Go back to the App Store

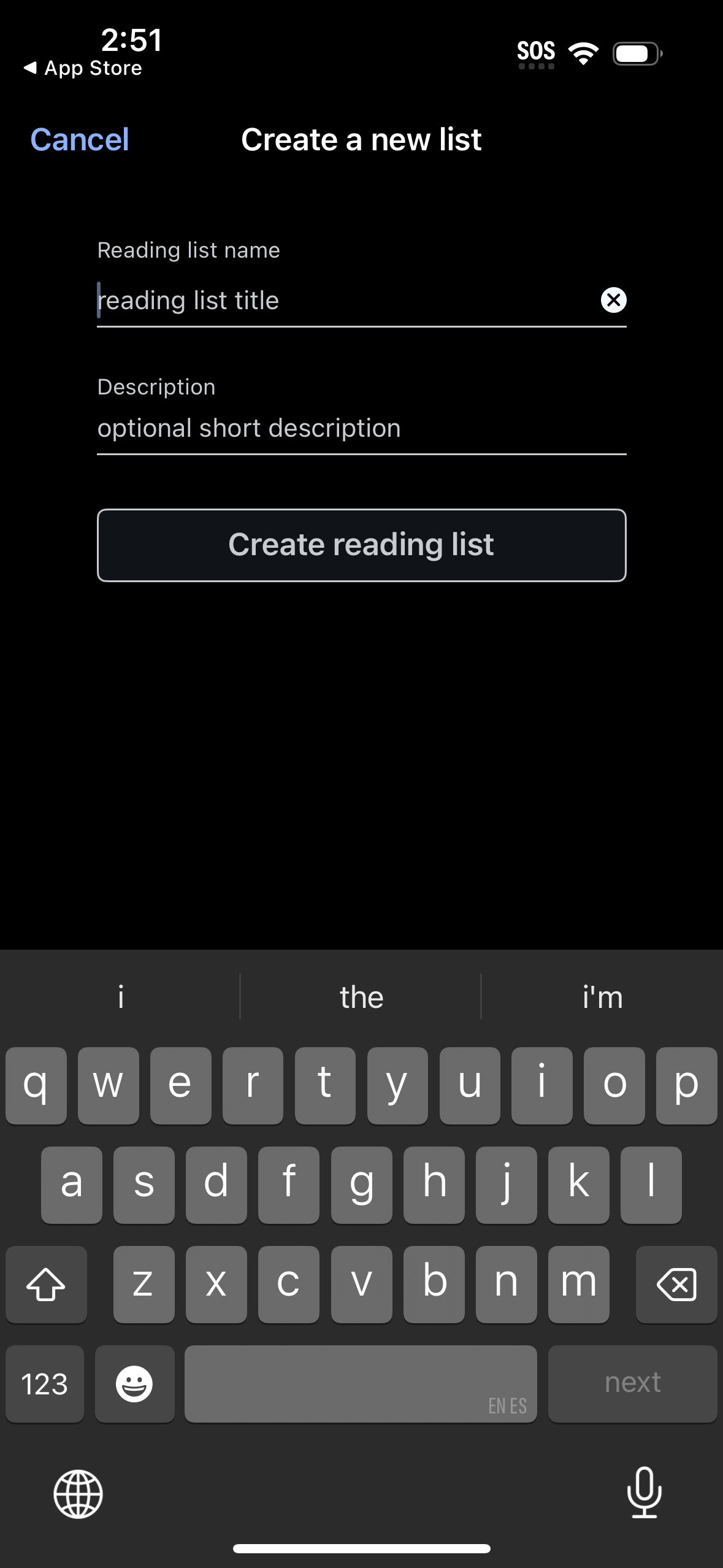[83, 67]
